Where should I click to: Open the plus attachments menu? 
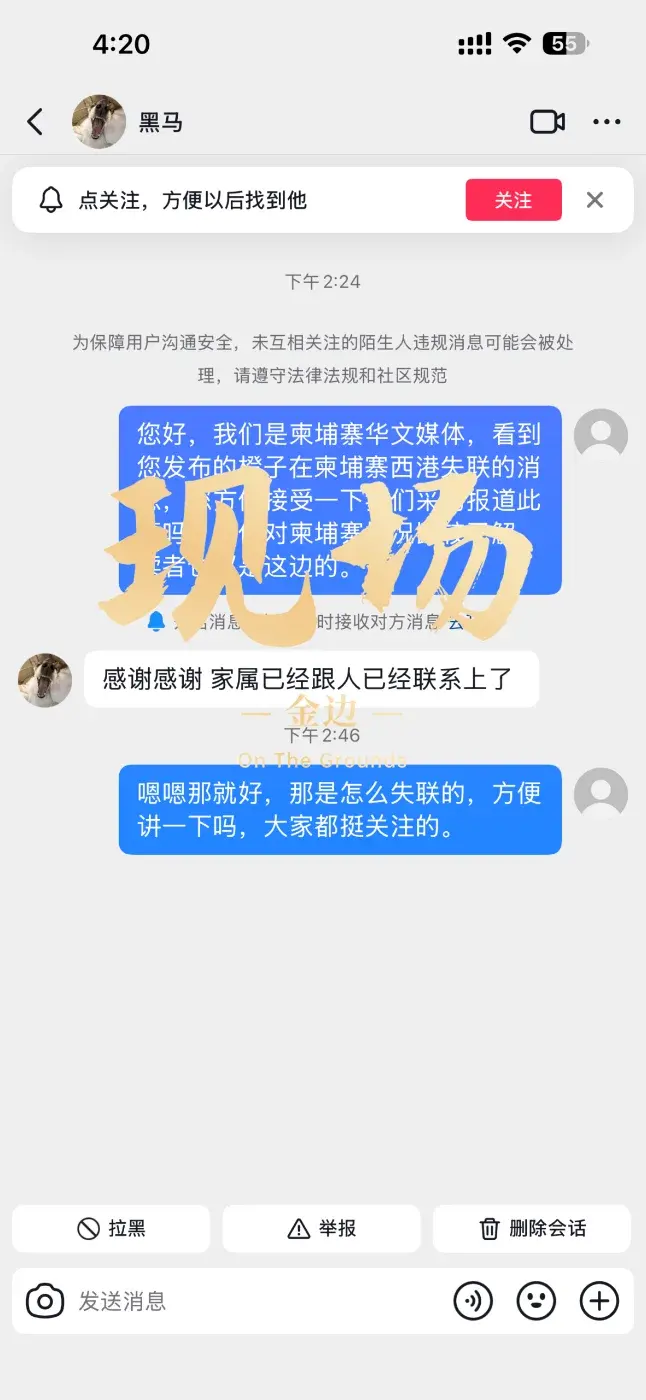point(599,1301)
